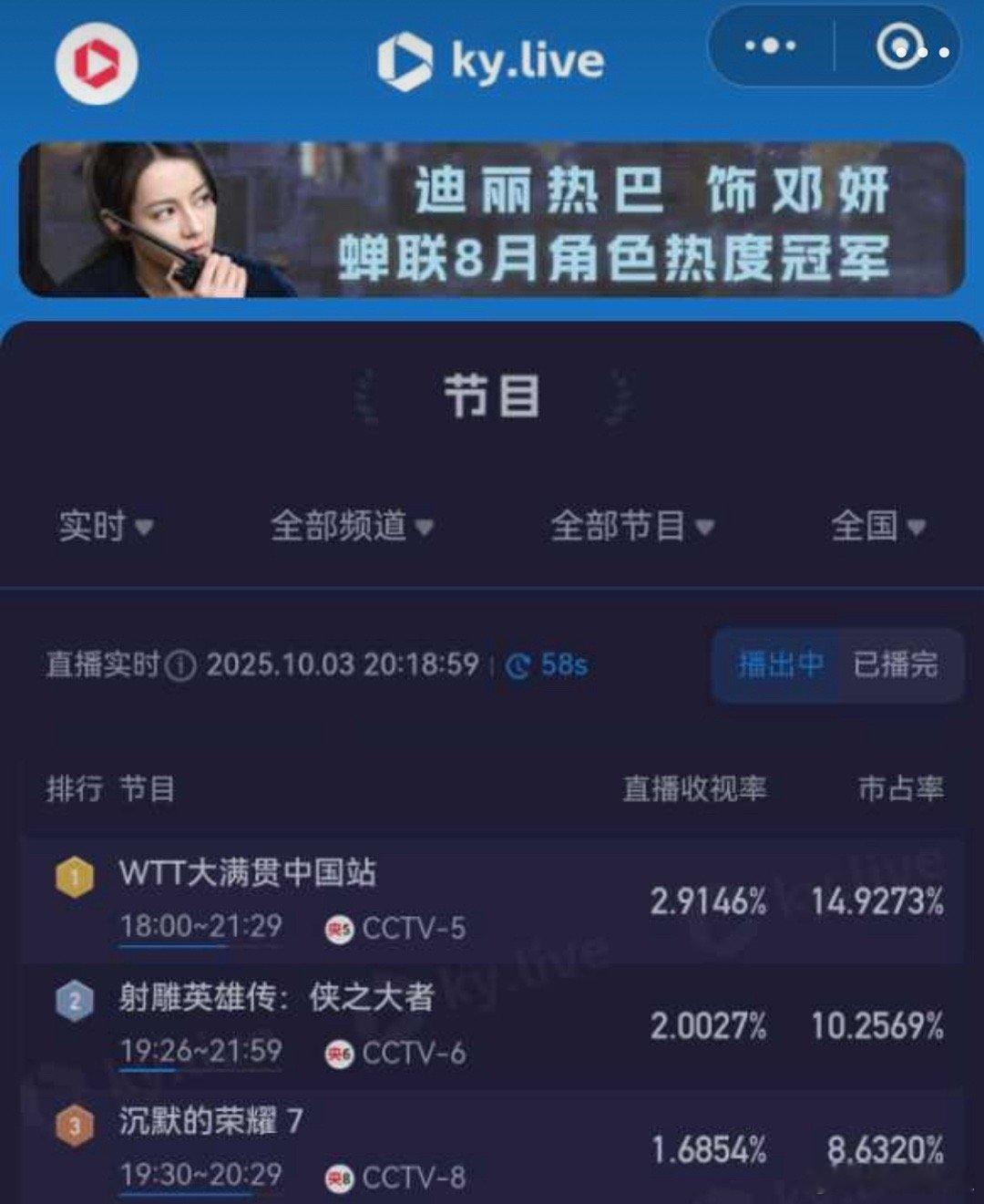Select the 播出中 tab
The width and height of the screenshot is (984, 1204).
pos(780,664)
